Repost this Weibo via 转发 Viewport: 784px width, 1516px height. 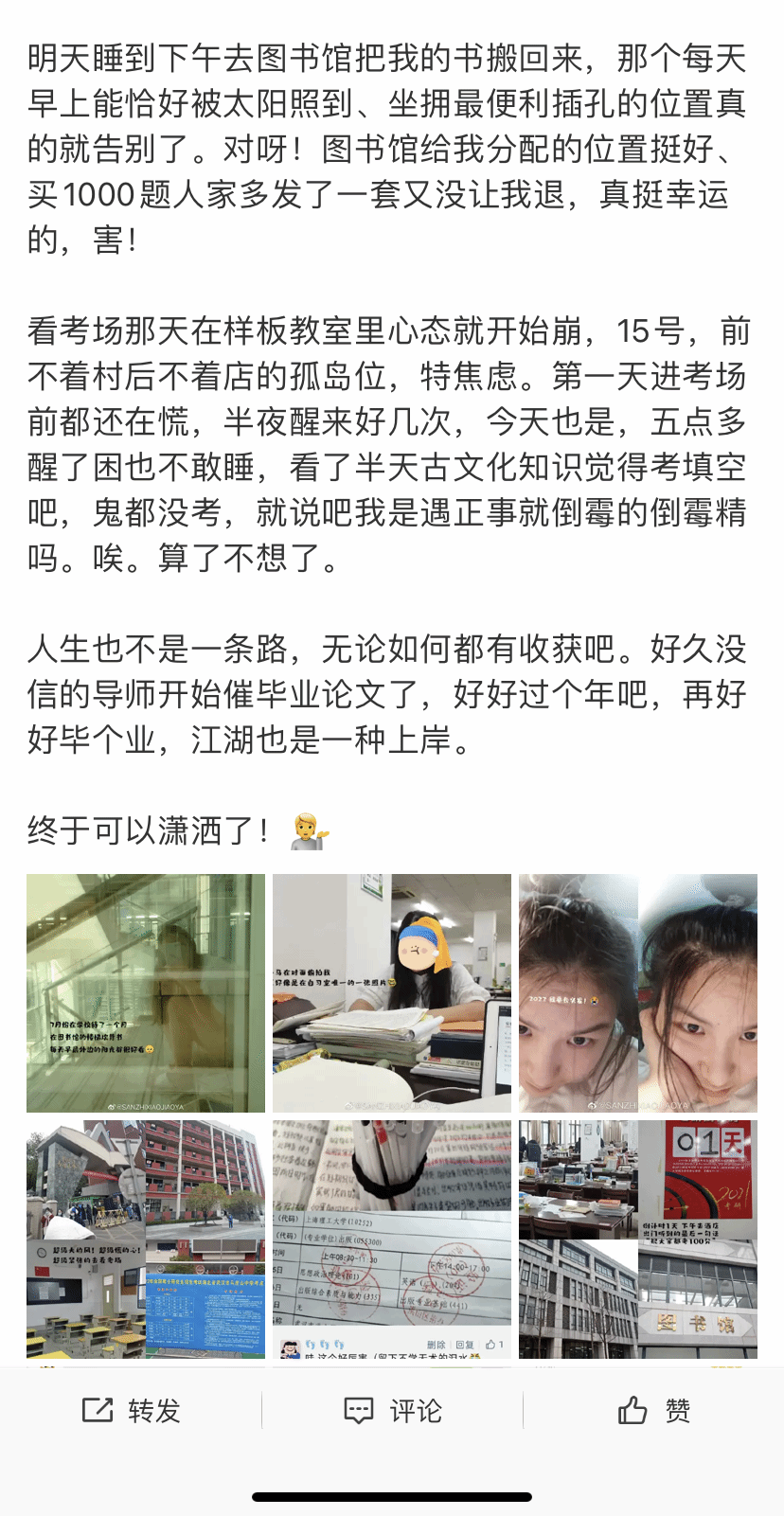[131, 1411]
